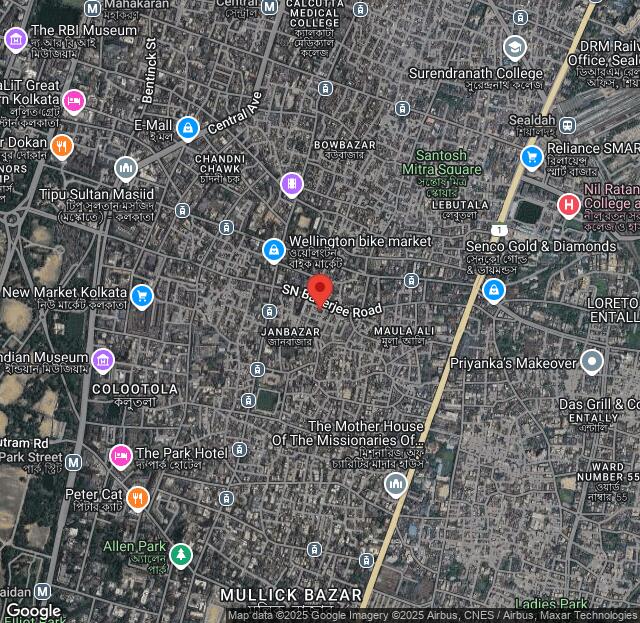This screenshot has height=623, width=640.
Task: Tap The Park Hotel pin
Action: (x=121, y=455)
